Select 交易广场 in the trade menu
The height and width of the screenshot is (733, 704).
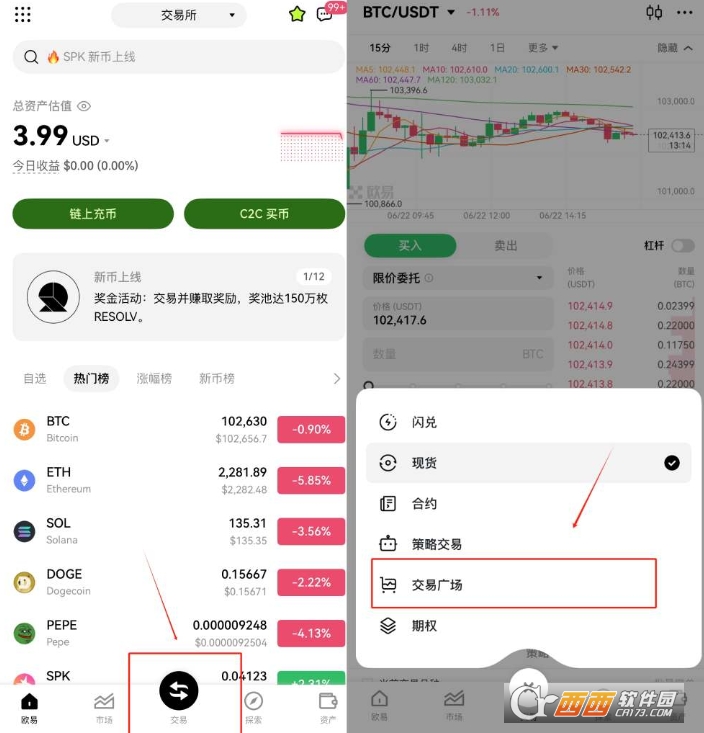tap(513, 585)
